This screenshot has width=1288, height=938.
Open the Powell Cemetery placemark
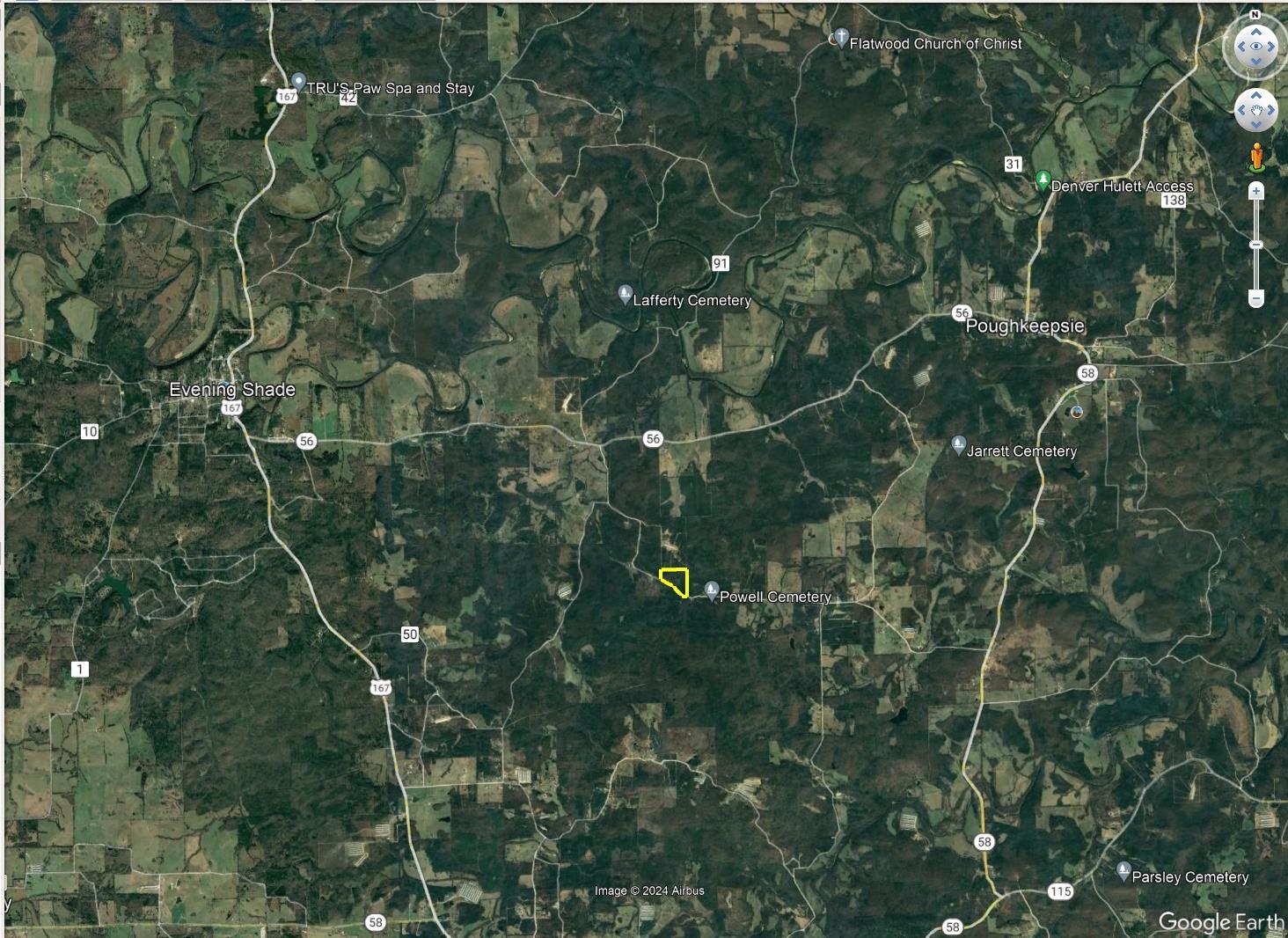[x=712, y=589]
